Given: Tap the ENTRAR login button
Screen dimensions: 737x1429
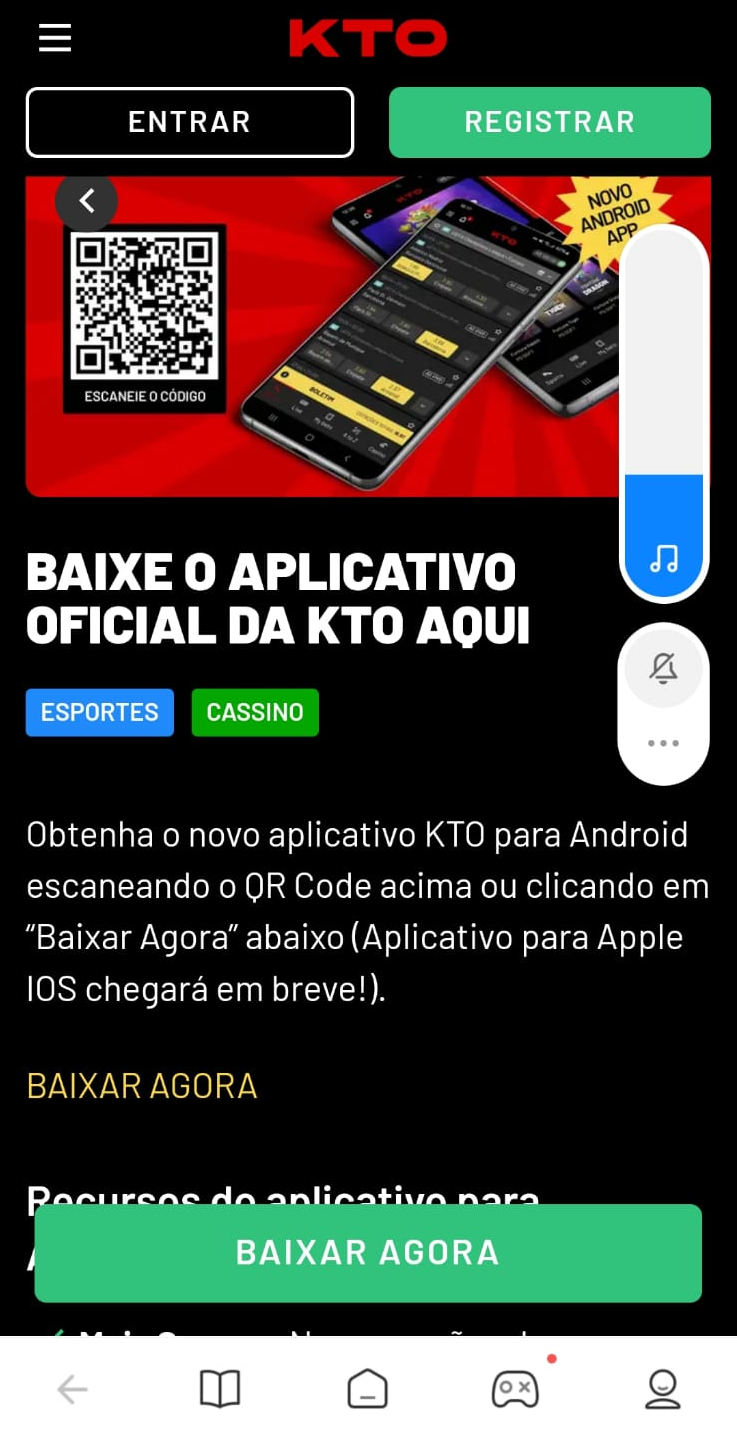Looking at the screenshot, I should coord(190,122).
